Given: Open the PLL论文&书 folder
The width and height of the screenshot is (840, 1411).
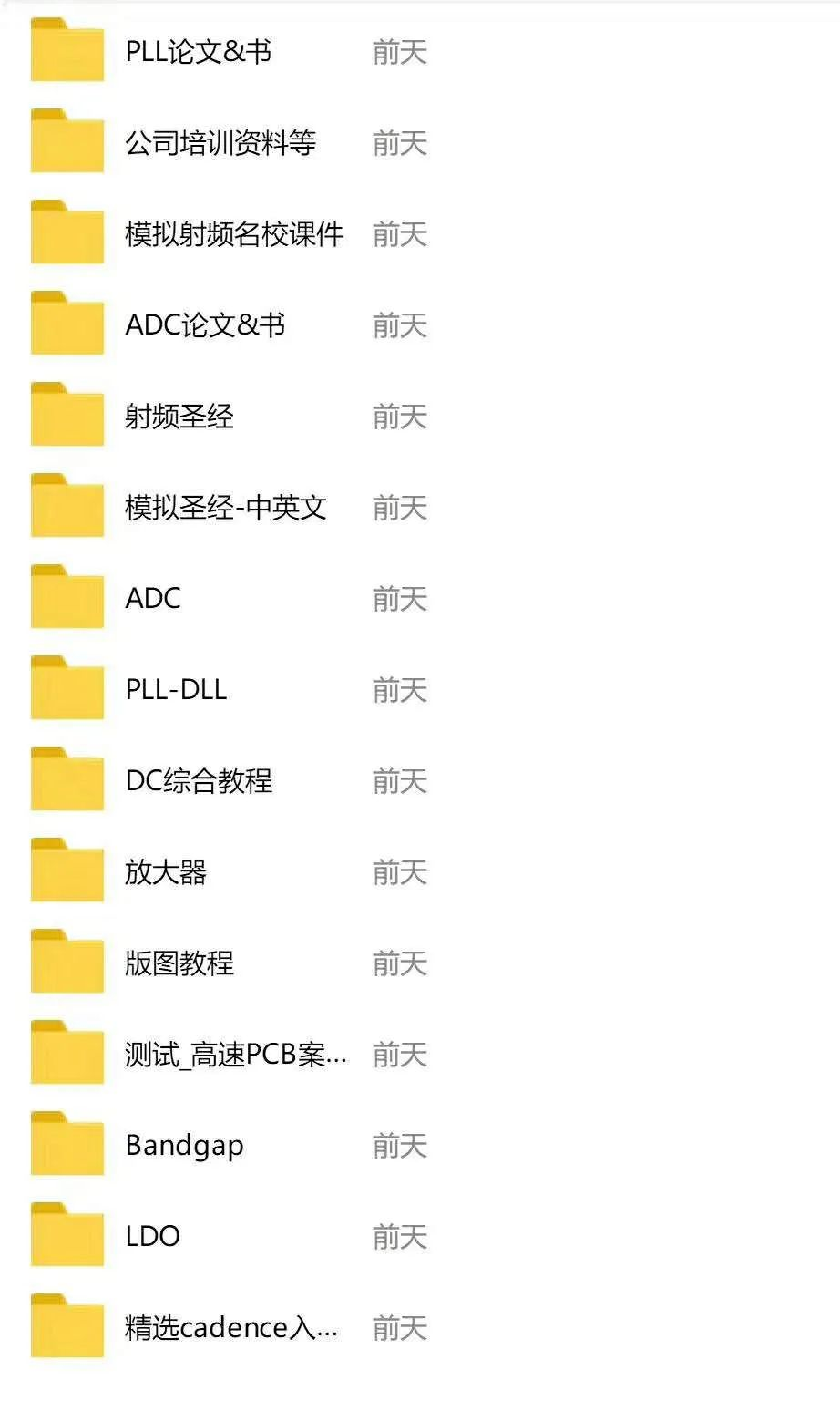Looking at the screenshot, I should click(x=198, y=52).
